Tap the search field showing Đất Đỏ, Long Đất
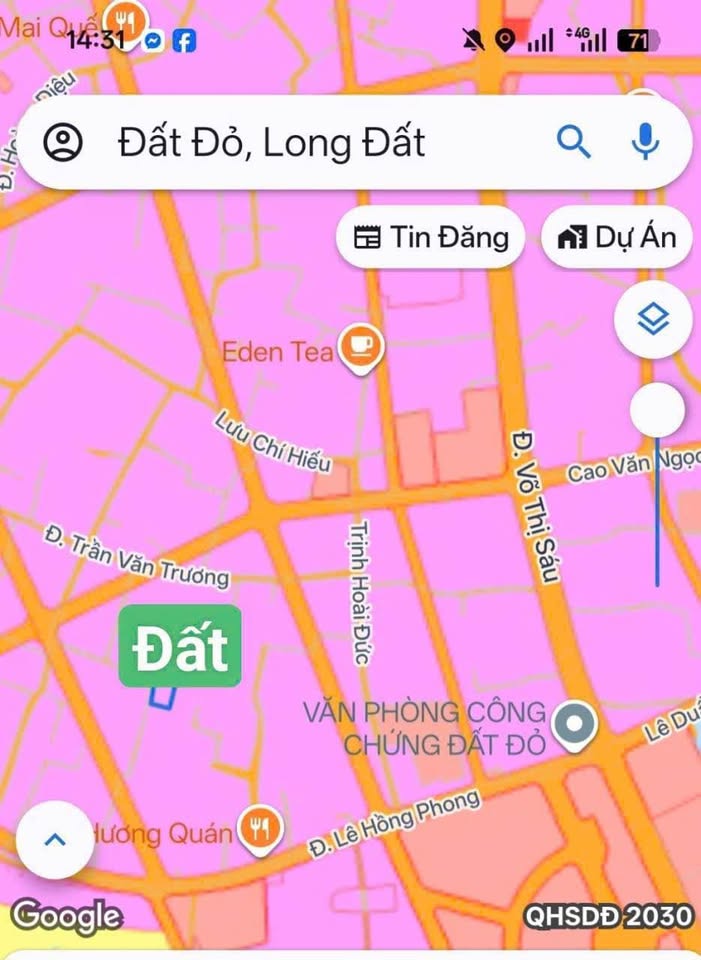Image resolution: width=701 pixels, height=960 pixels. pos(300,143)
